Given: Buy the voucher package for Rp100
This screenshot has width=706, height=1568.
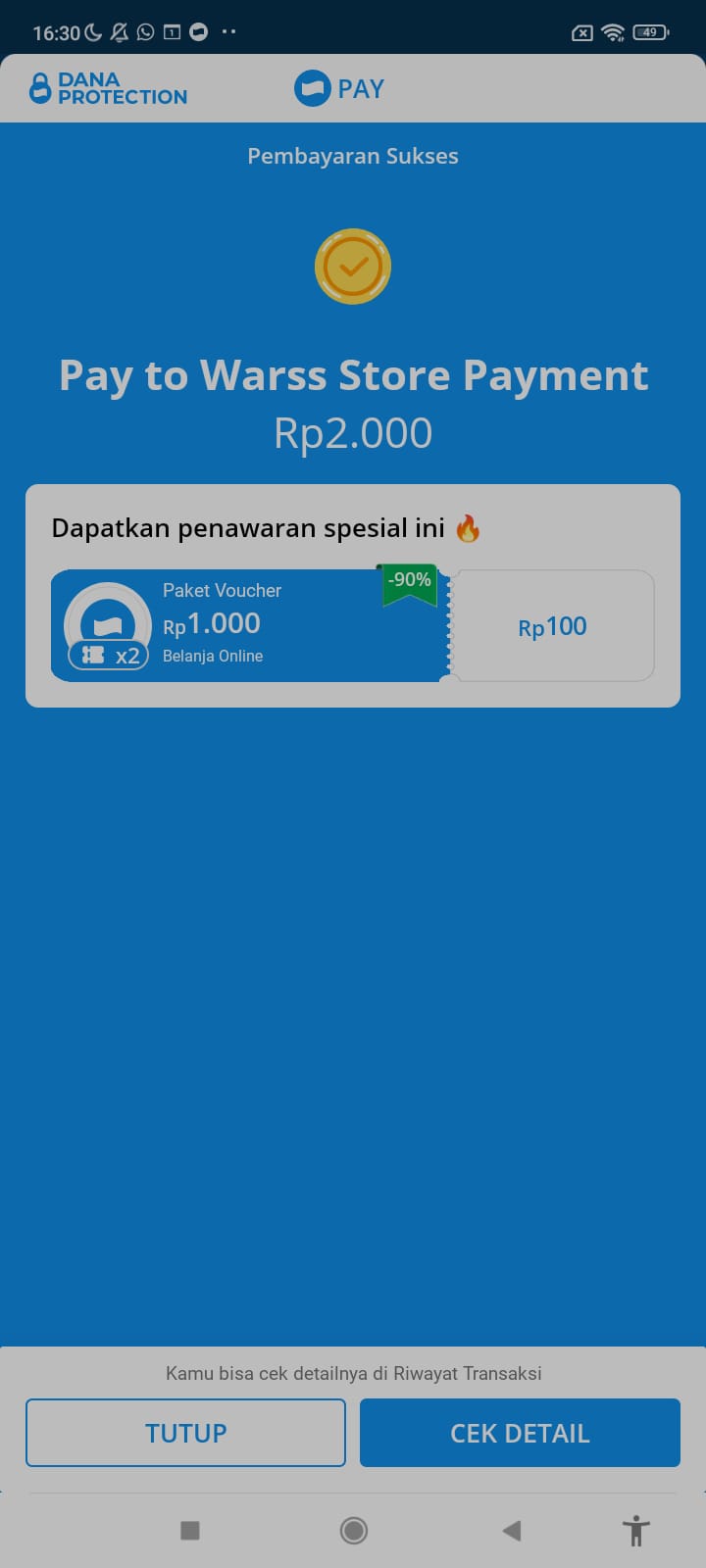Looking at the screenshot, I should (x=552, y=626).
